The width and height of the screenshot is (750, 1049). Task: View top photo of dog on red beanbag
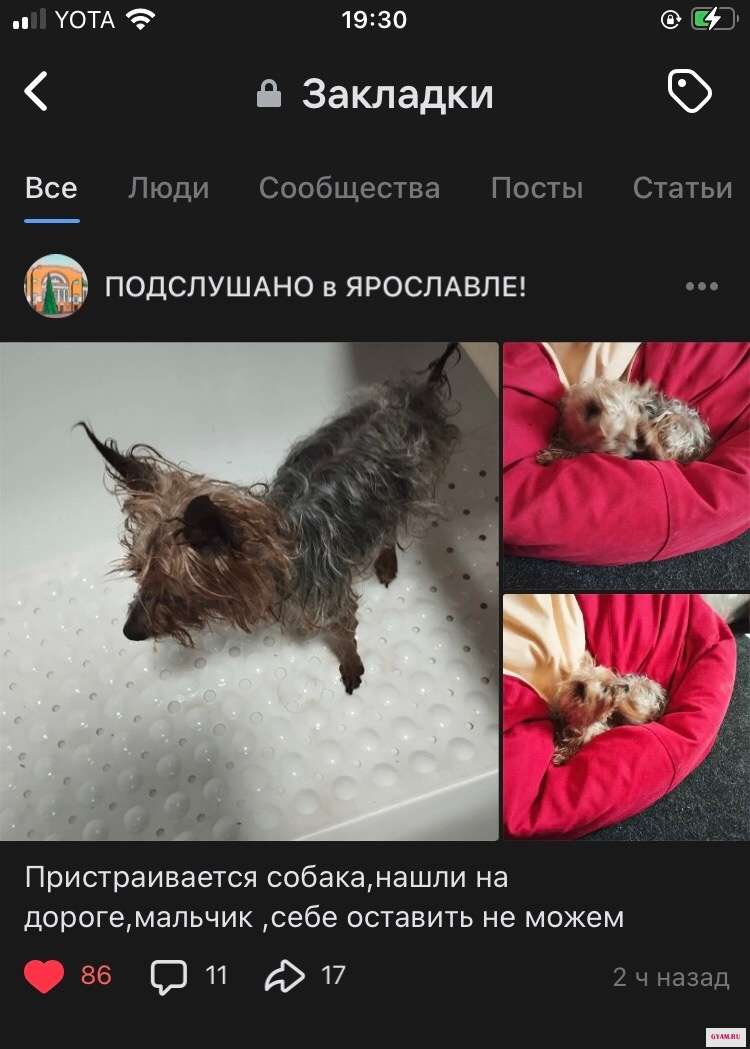click(x=626, y=465)
